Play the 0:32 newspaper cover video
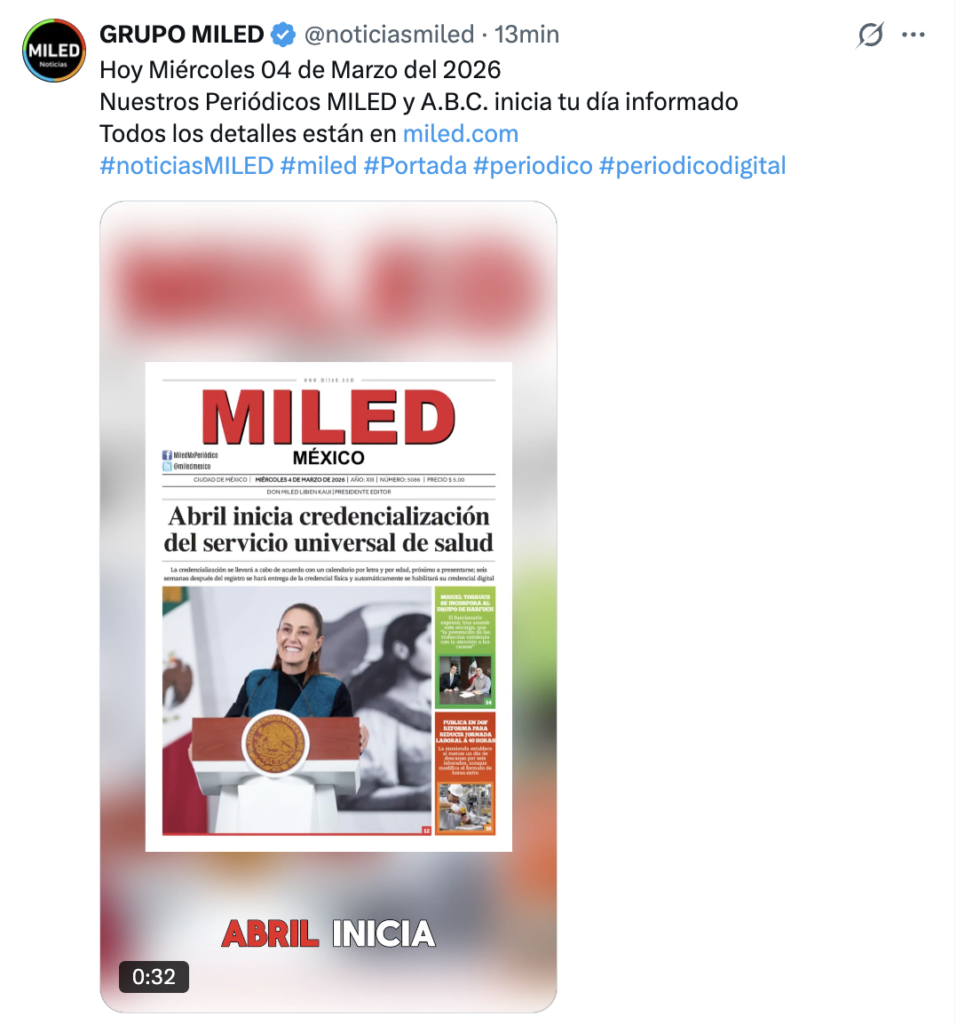The height and width of the screenshot is (1024, 957). click(x=328, y=606)
